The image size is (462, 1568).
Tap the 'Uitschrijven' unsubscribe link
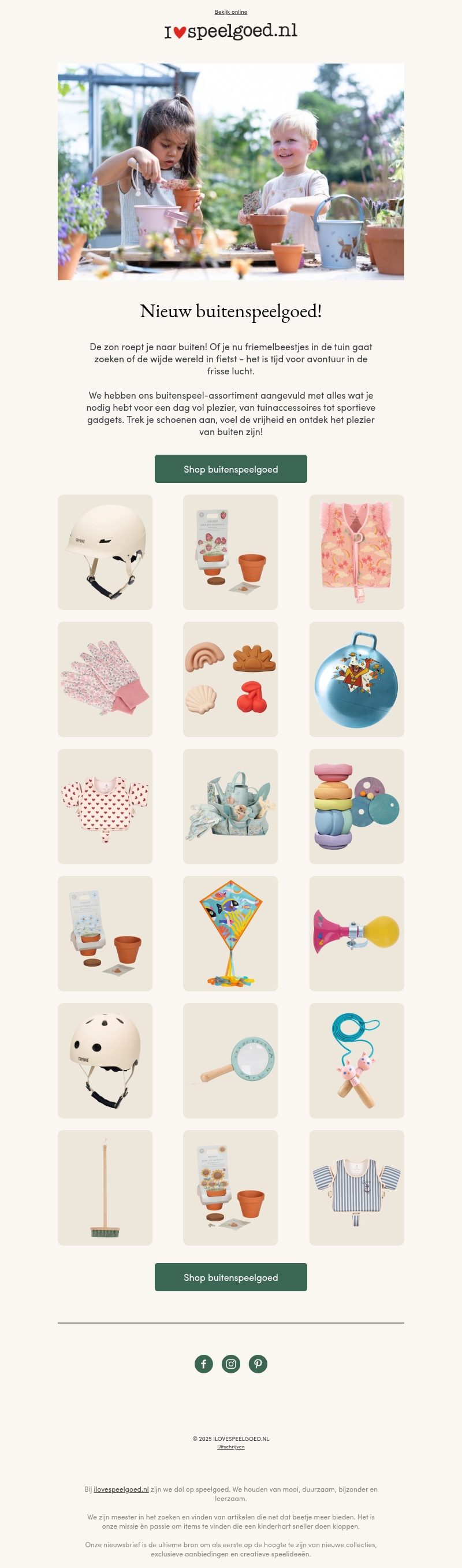[230, 1447]
